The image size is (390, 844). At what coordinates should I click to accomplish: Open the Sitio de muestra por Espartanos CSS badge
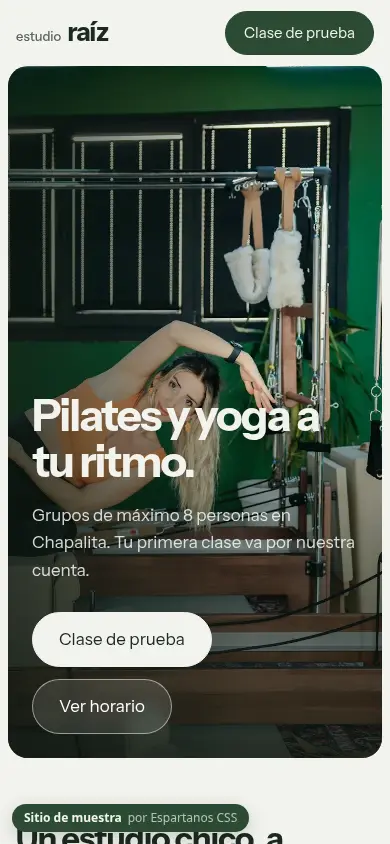130,818
